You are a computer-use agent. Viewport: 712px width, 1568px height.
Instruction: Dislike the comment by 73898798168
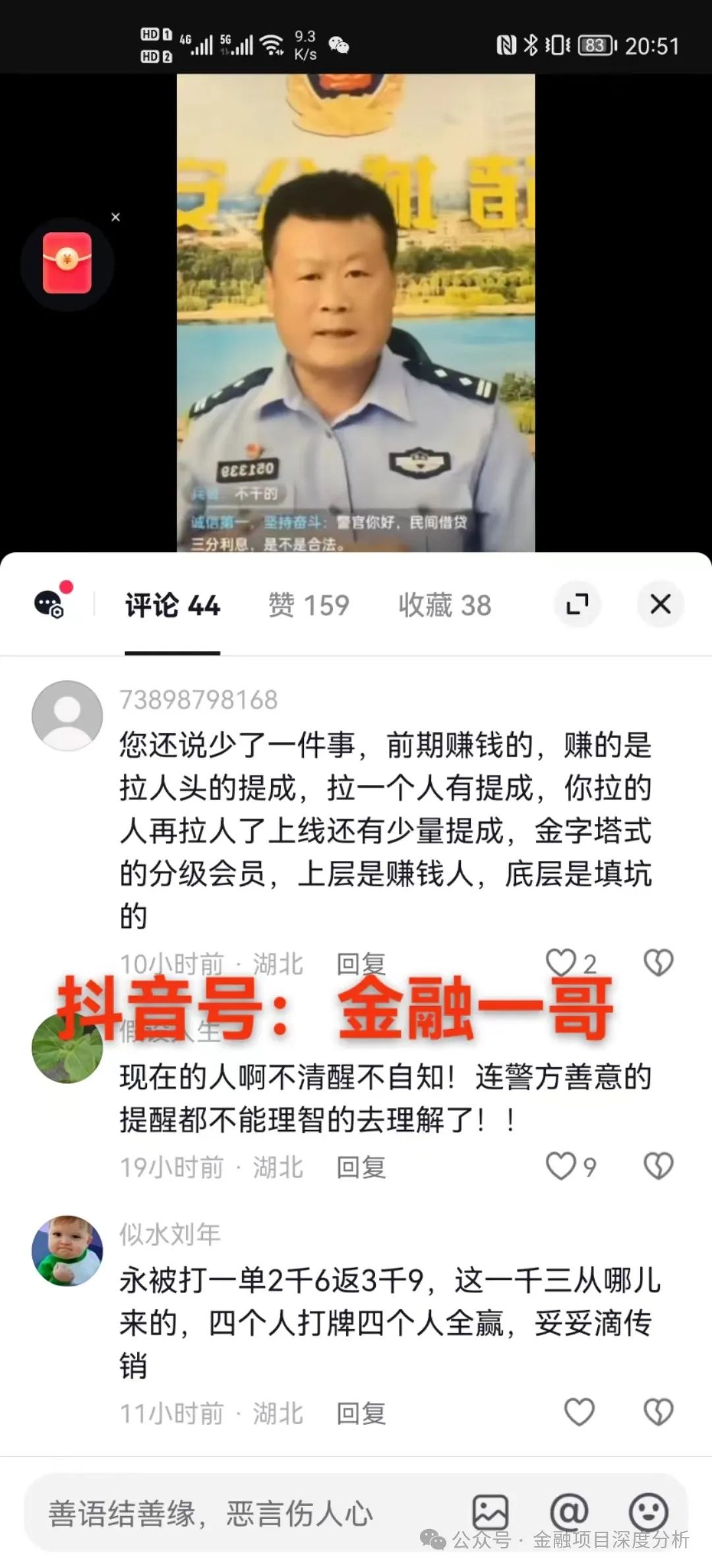(x=658, y=963)
